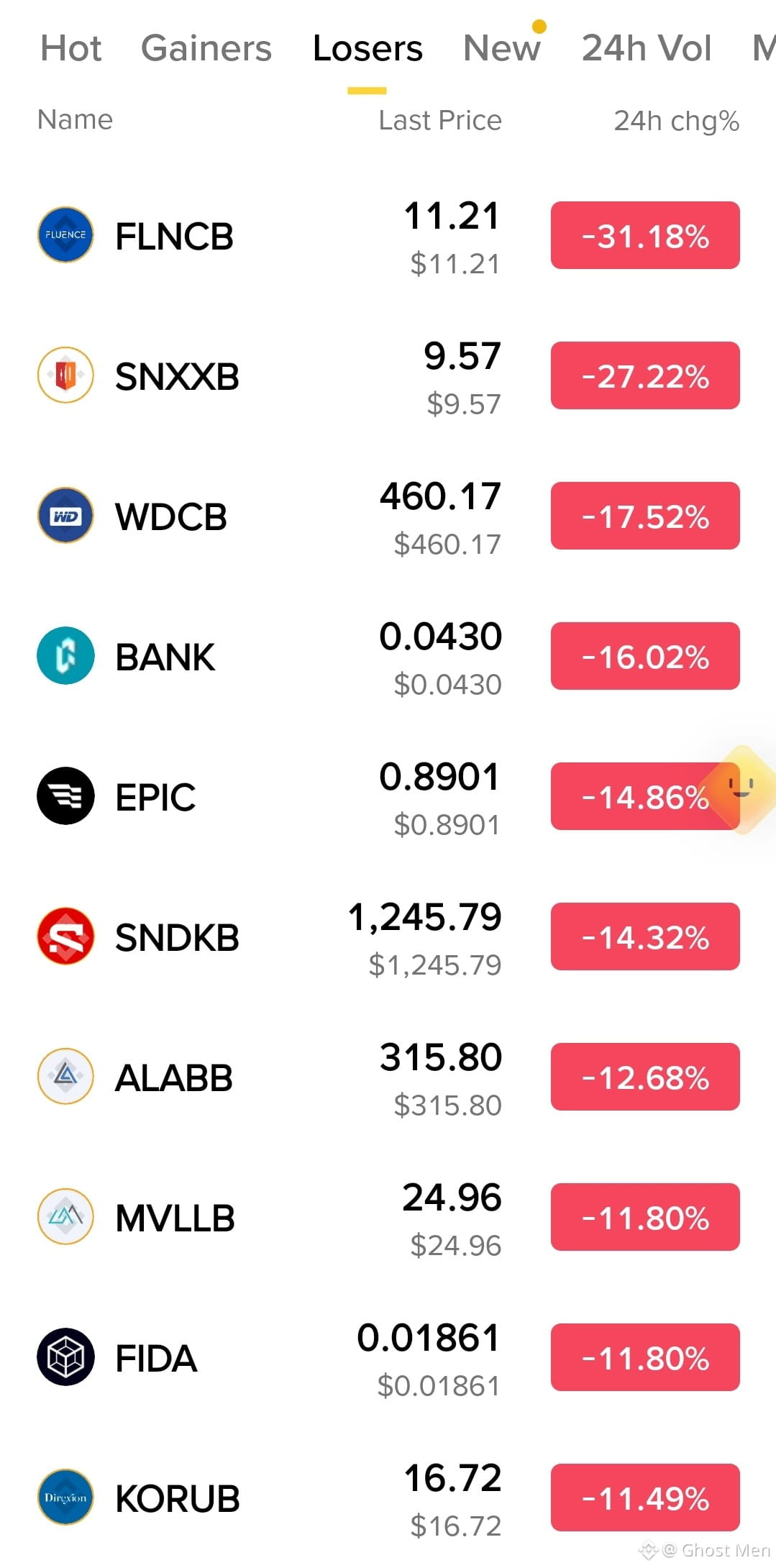Viewport: 776px width, 1568px height.
Task: Open the FLNCB listing
Action: pyautogui.click(x=388, y=236)
